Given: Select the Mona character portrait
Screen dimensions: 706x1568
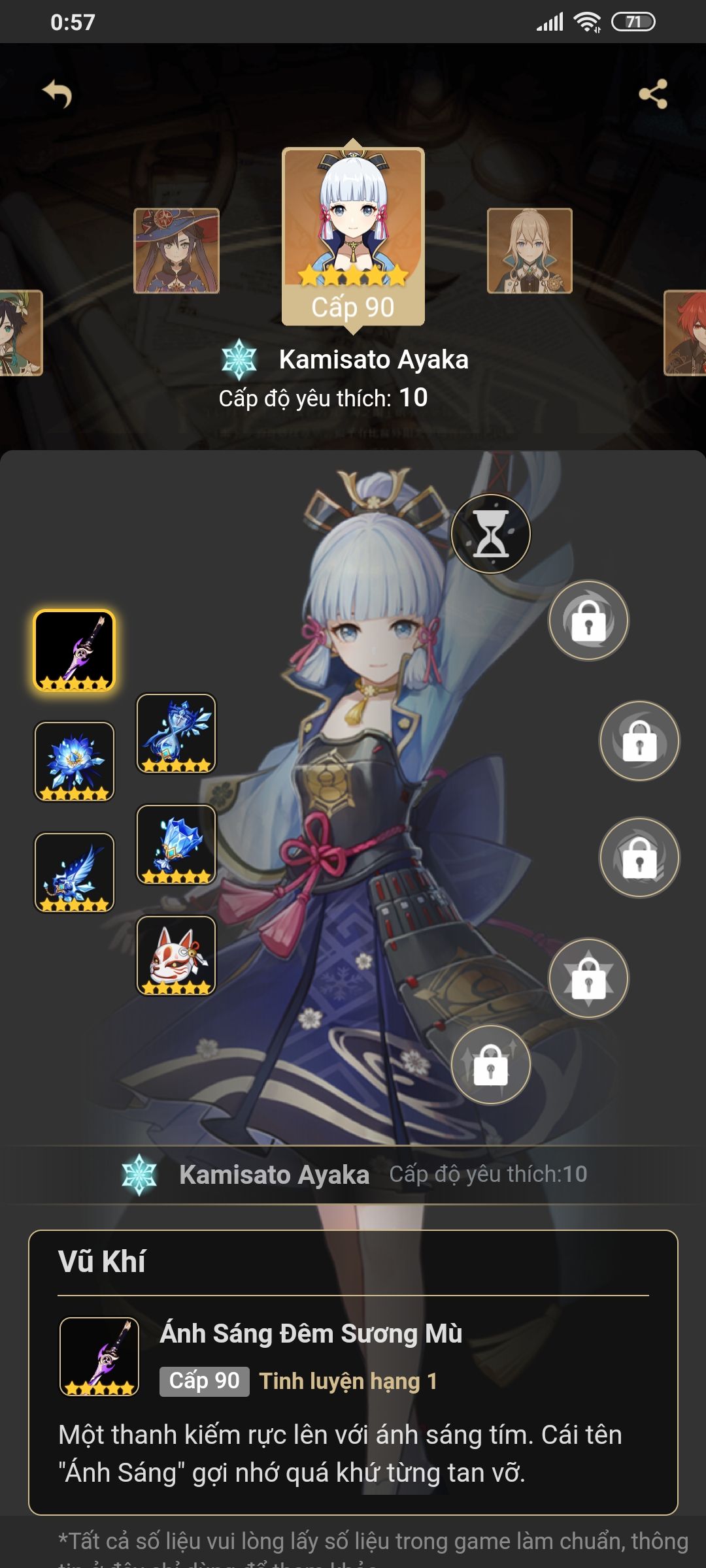Looking at the screenshot, I should (176, 251).
